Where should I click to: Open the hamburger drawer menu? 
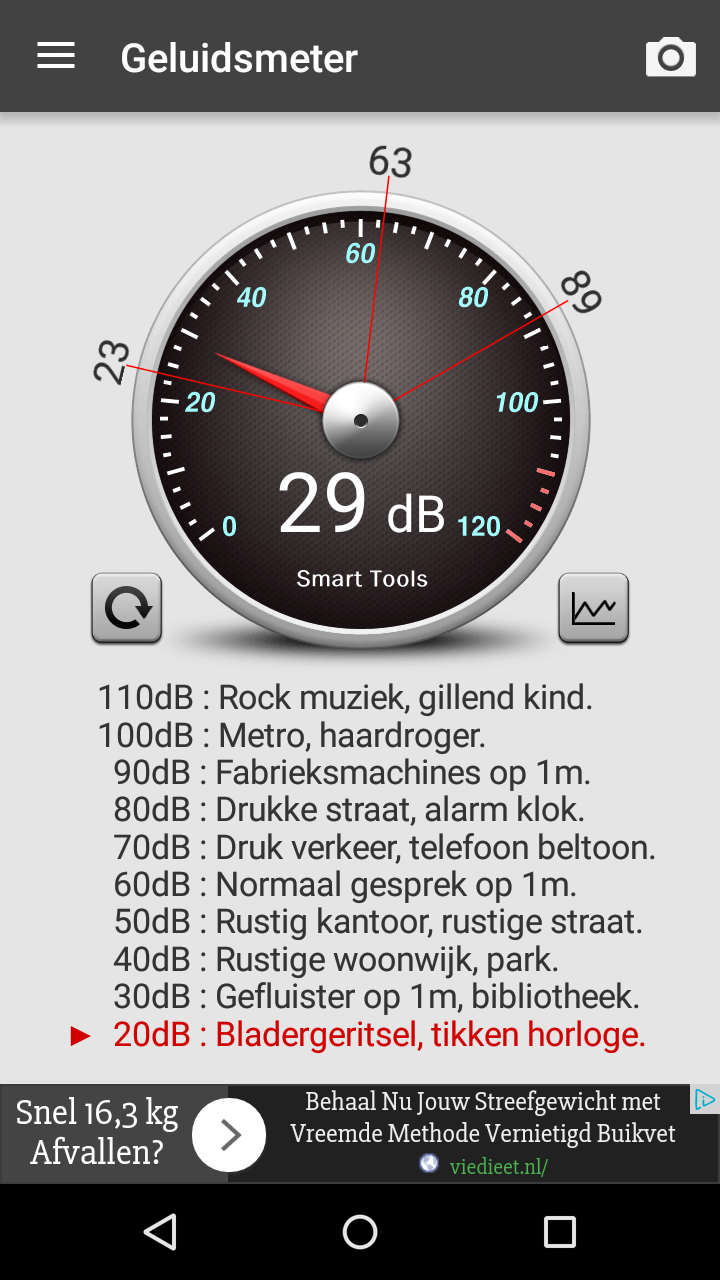tap(56, 57)
